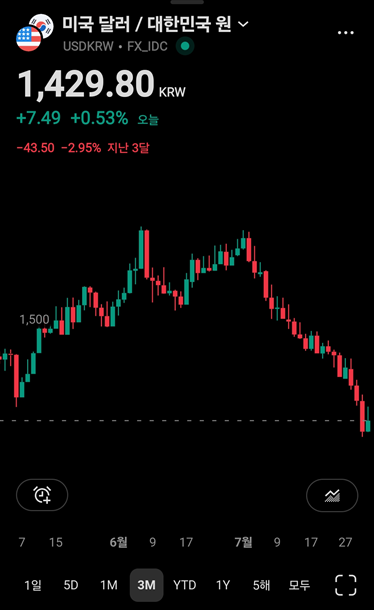Image resolution: width=374 pixels, height=610 pixels.
Task: Tap the 3M range tab
Action: (146, 585)
